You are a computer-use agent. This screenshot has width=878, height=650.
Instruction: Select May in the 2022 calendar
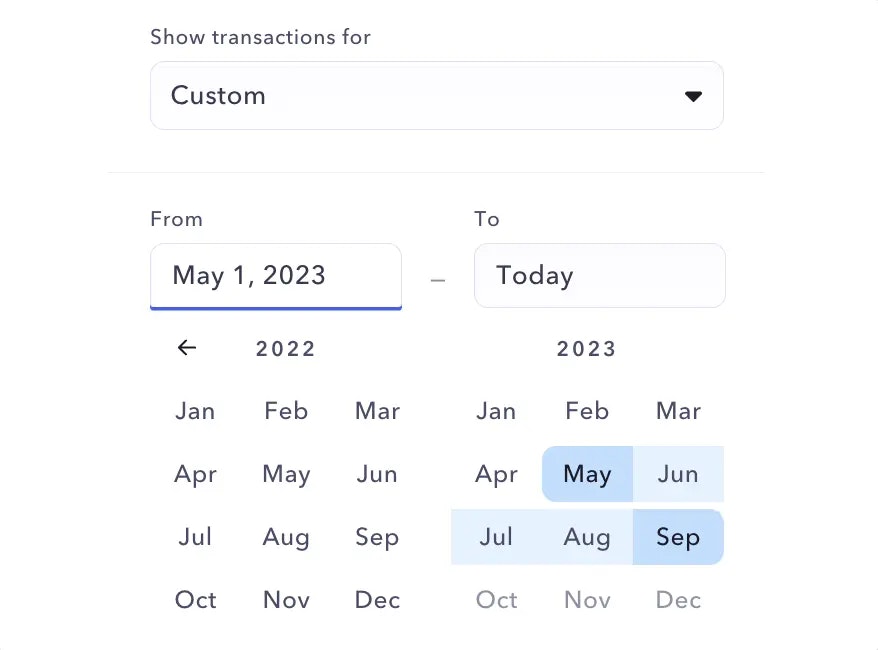click(286, 474)
